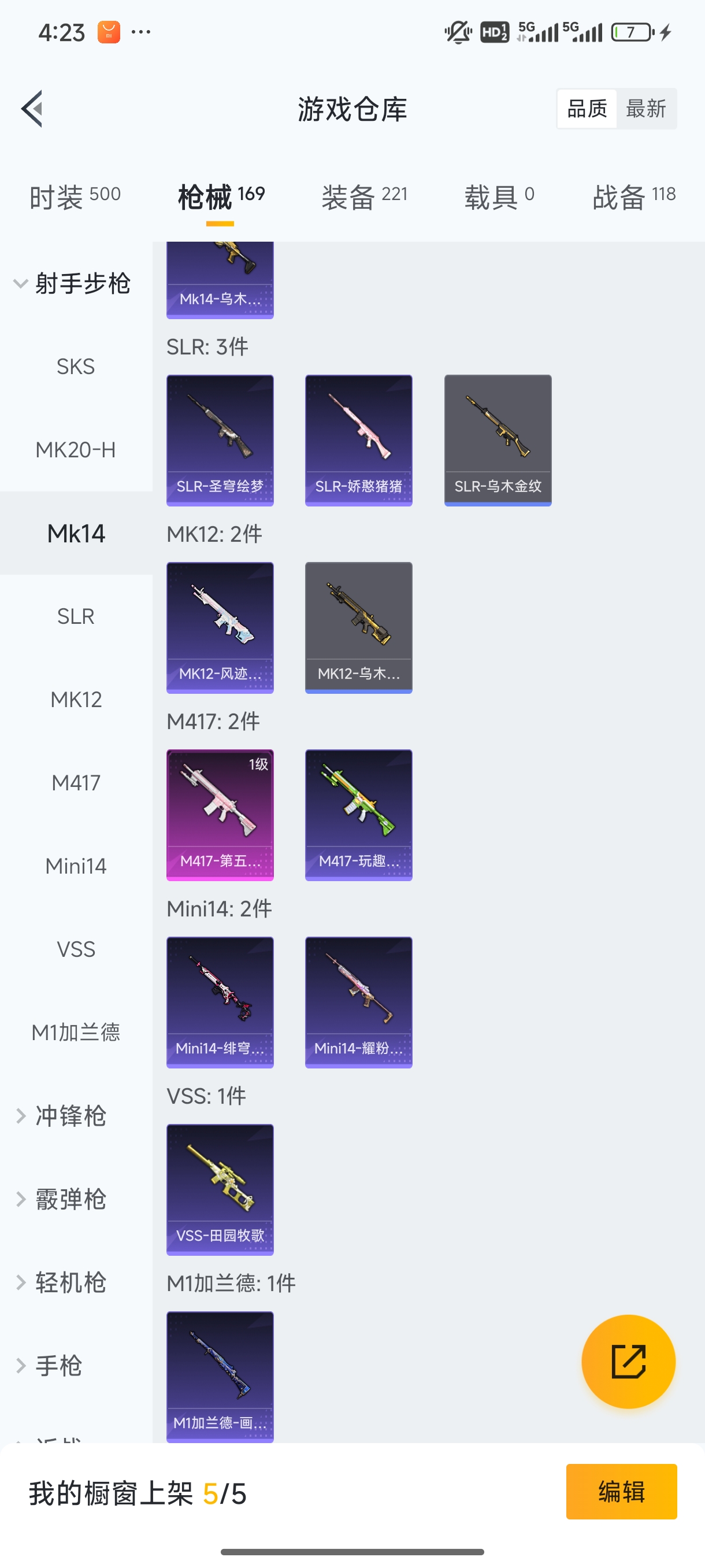705x1568 pixels.
Task: Tap the orange share floating button
Action: [x=628, y=1362]
